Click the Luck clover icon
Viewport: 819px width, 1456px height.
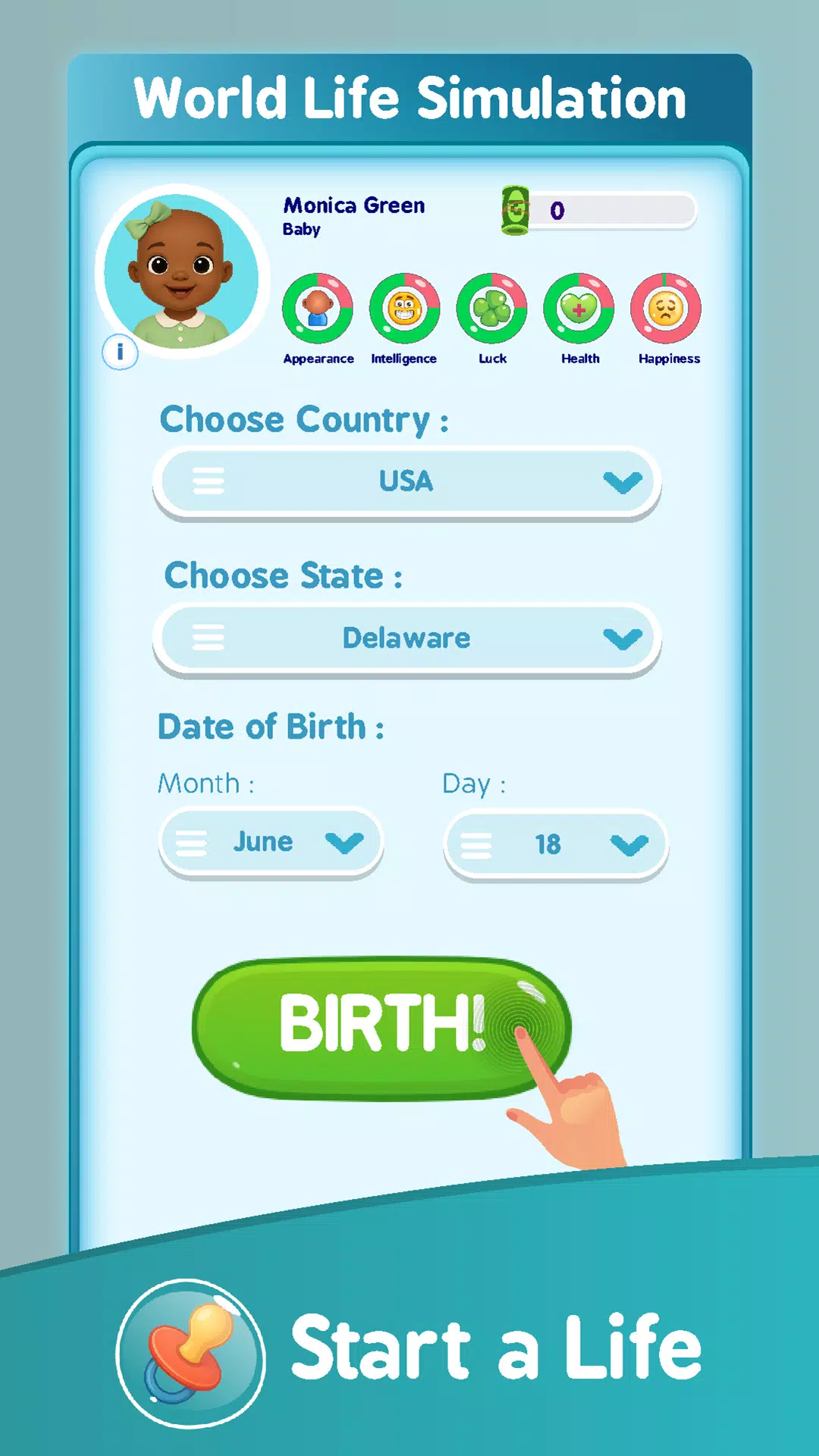(x=491, y=308)
